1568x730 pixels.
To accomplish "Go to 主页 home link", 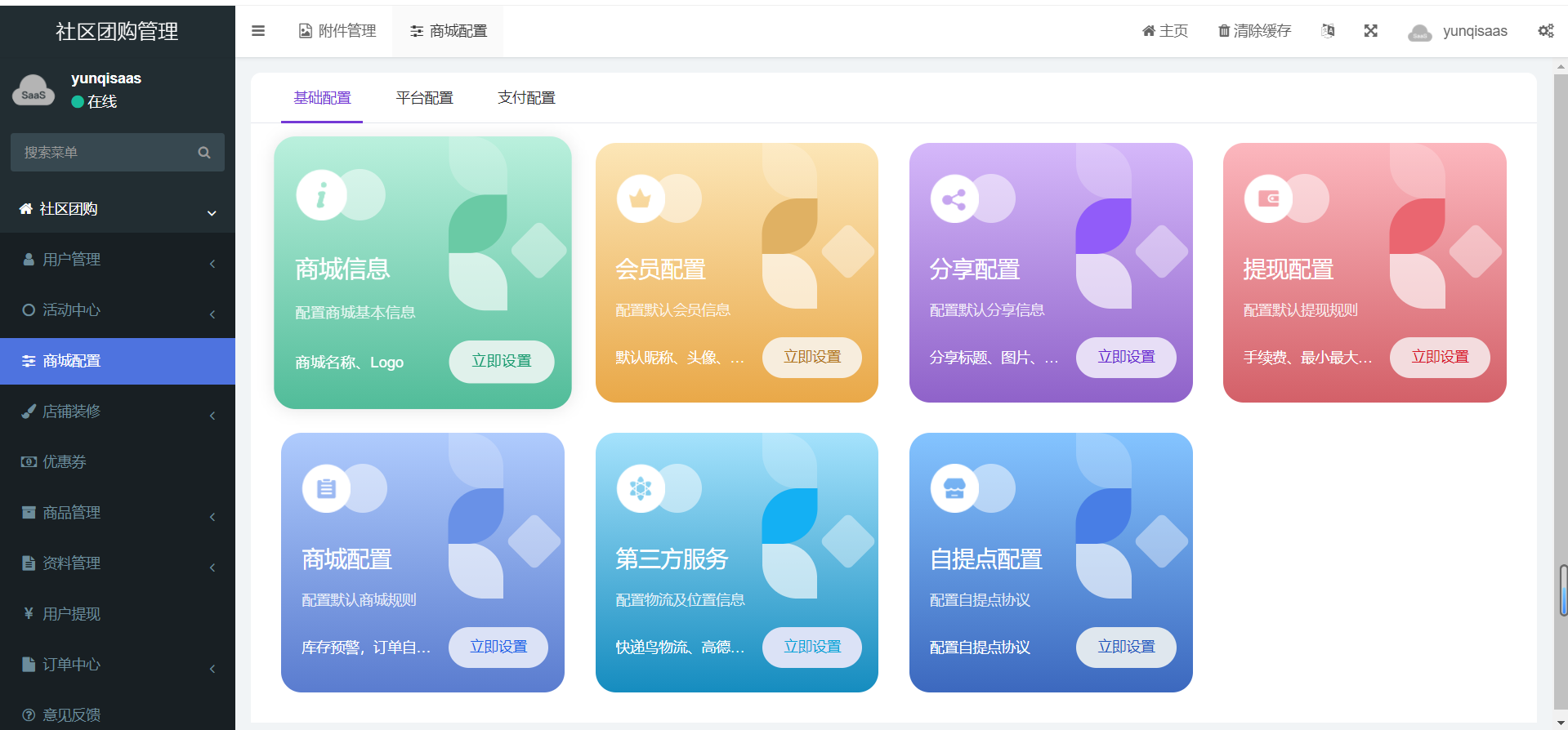I will point(1165,31).
